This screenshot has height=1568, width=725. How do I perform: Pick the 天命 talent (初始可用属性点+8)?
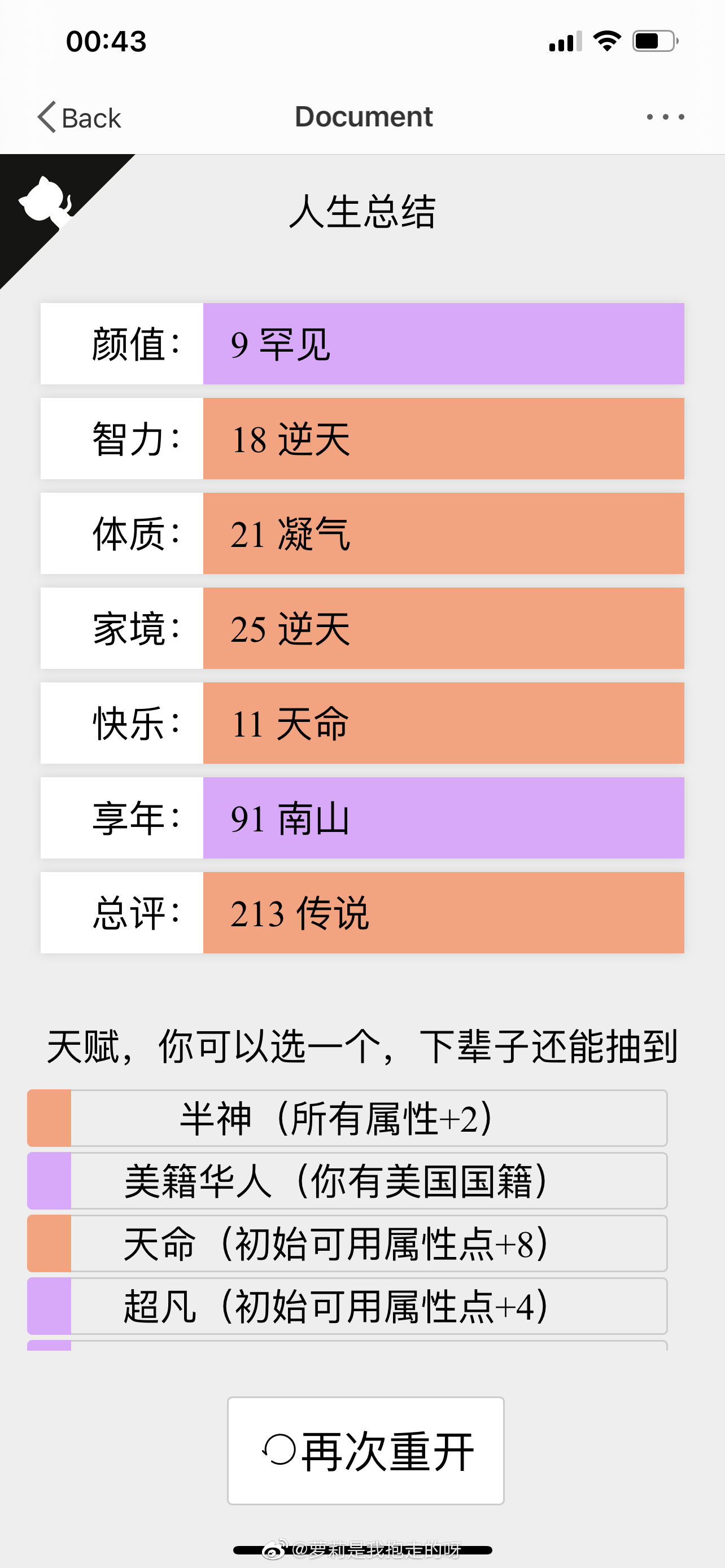tap(347, 1243)
